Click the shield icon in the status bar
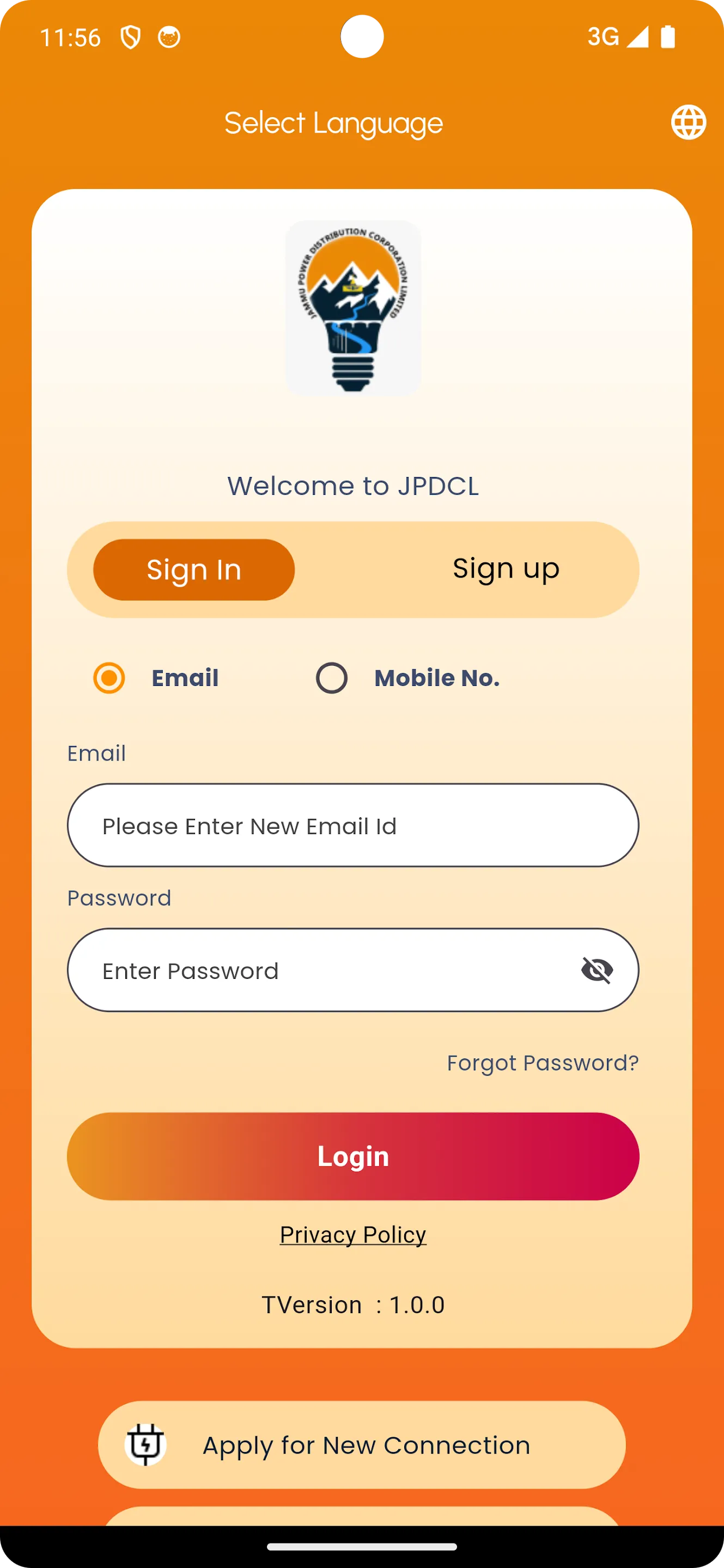The height and width of the screenshot is (1568, 724). pyautogui.click(x=130, y=36)
